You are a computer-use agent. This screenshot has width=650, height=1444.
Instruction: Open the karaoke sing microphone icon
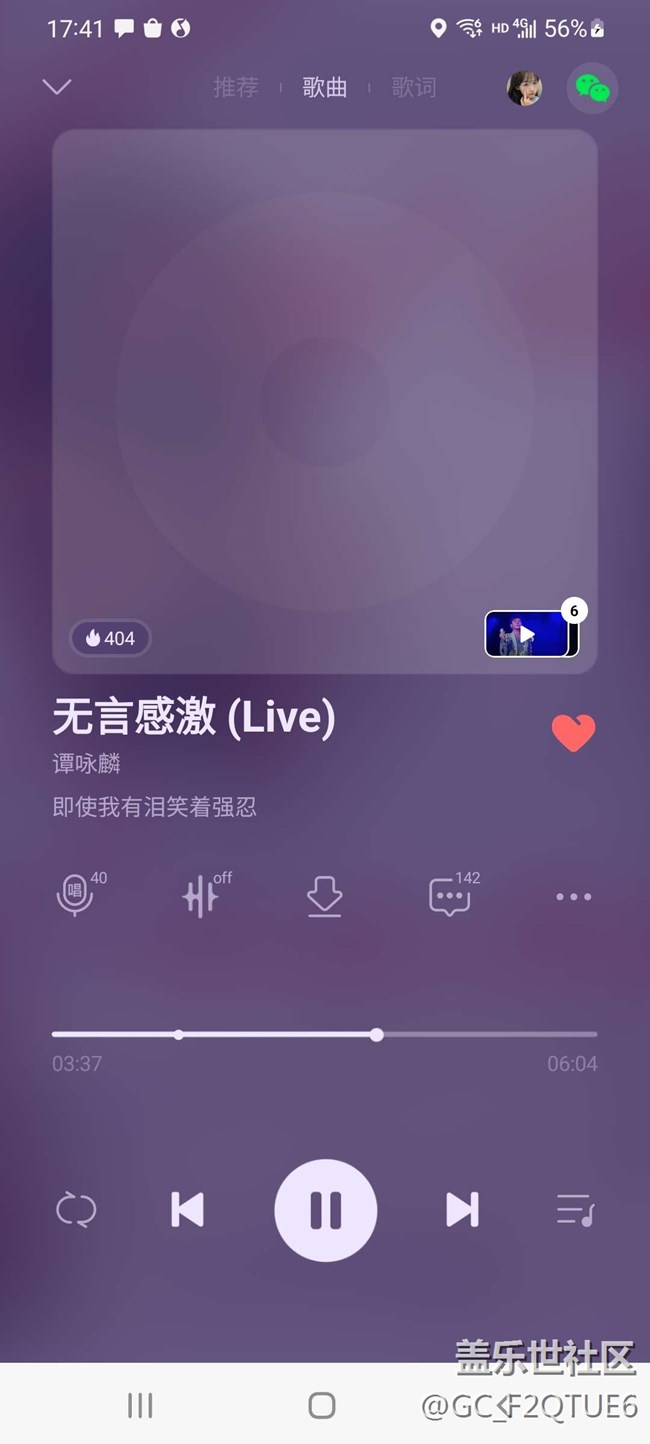[x=76, y=895]
